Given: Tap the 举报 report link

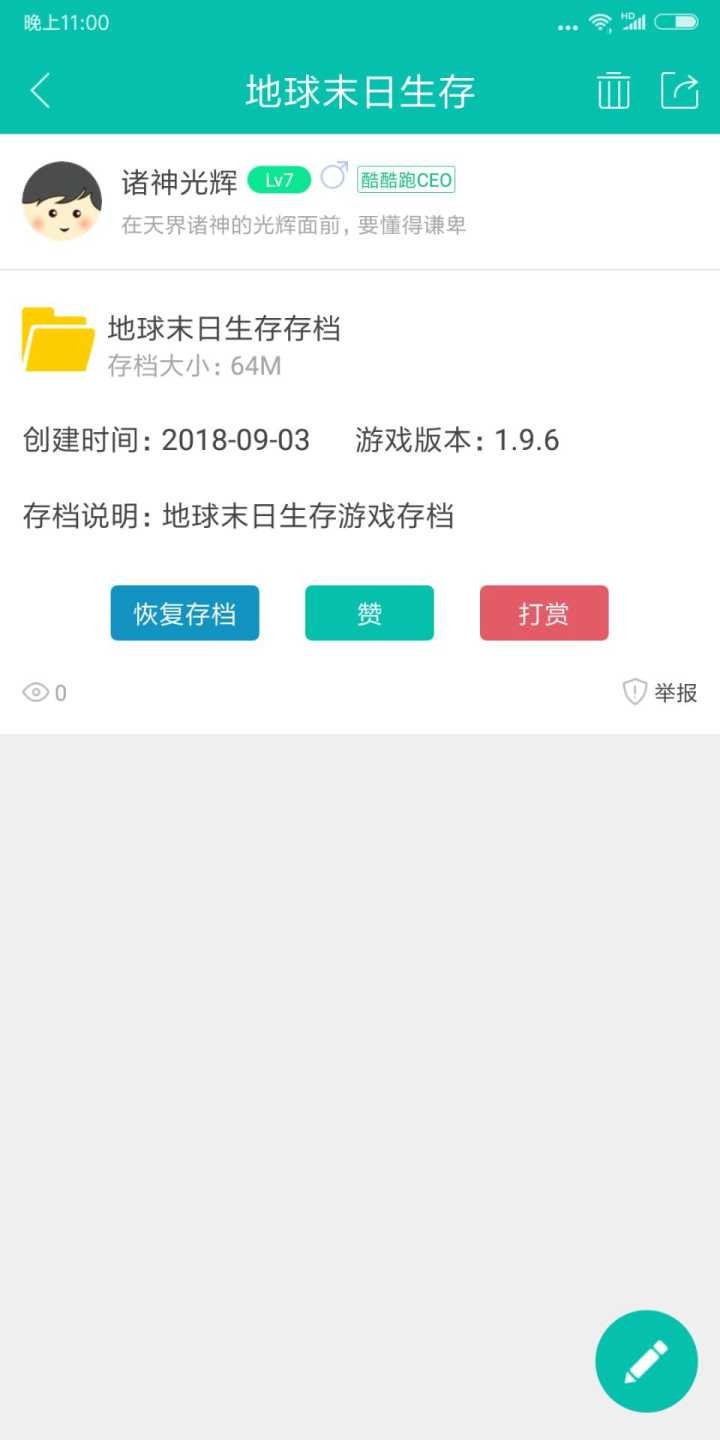Looking at the screenshot, I should coord(674,692).
